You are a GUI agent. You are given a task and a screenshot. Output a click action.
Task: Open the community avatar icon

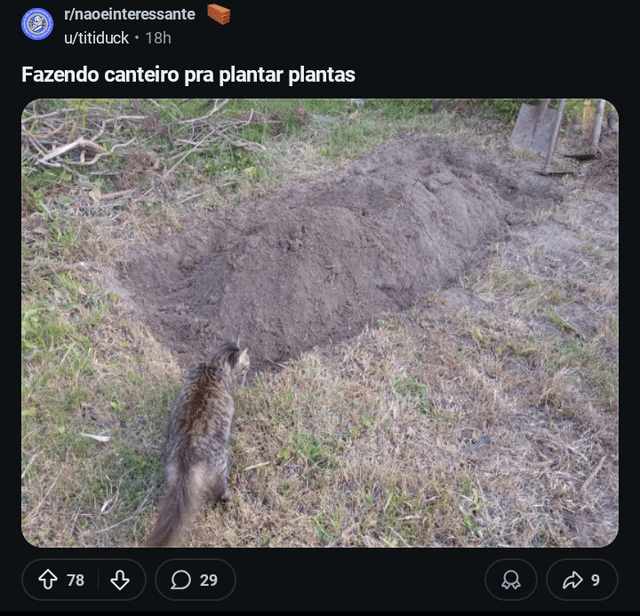click(x=38, y=24)
